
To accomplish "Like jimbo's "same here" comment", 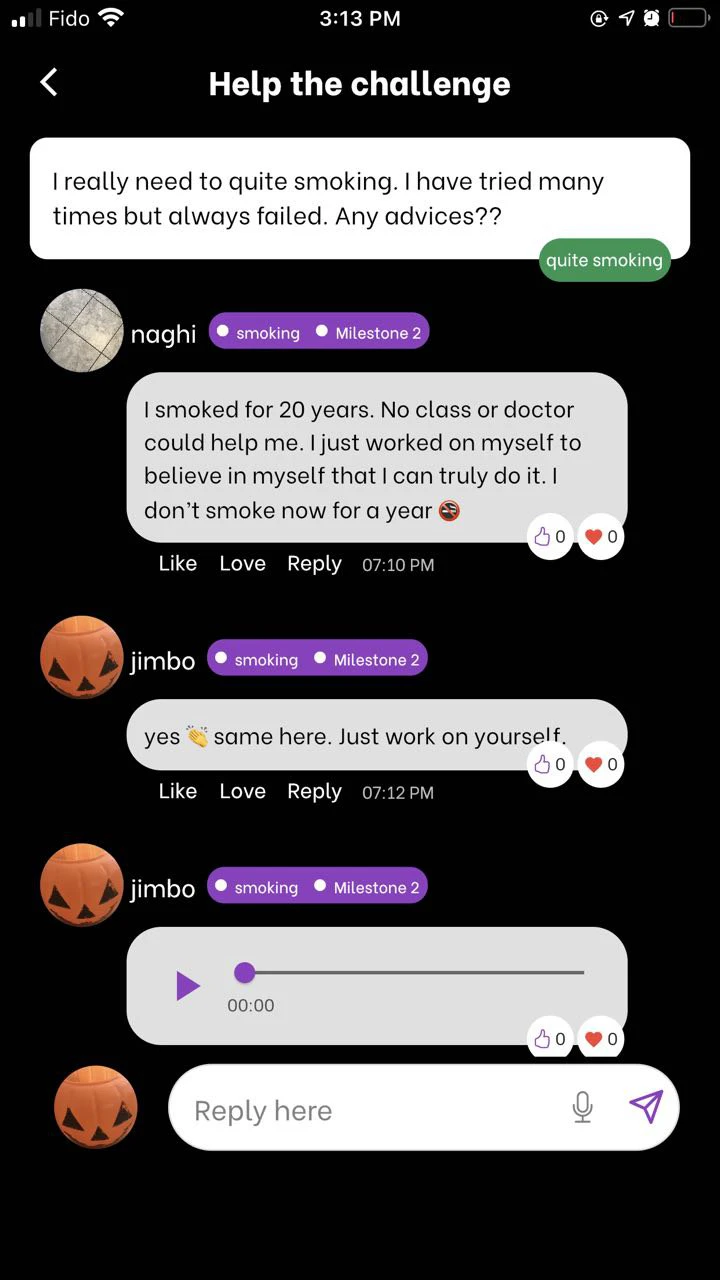I will click(x=177, y=792).
